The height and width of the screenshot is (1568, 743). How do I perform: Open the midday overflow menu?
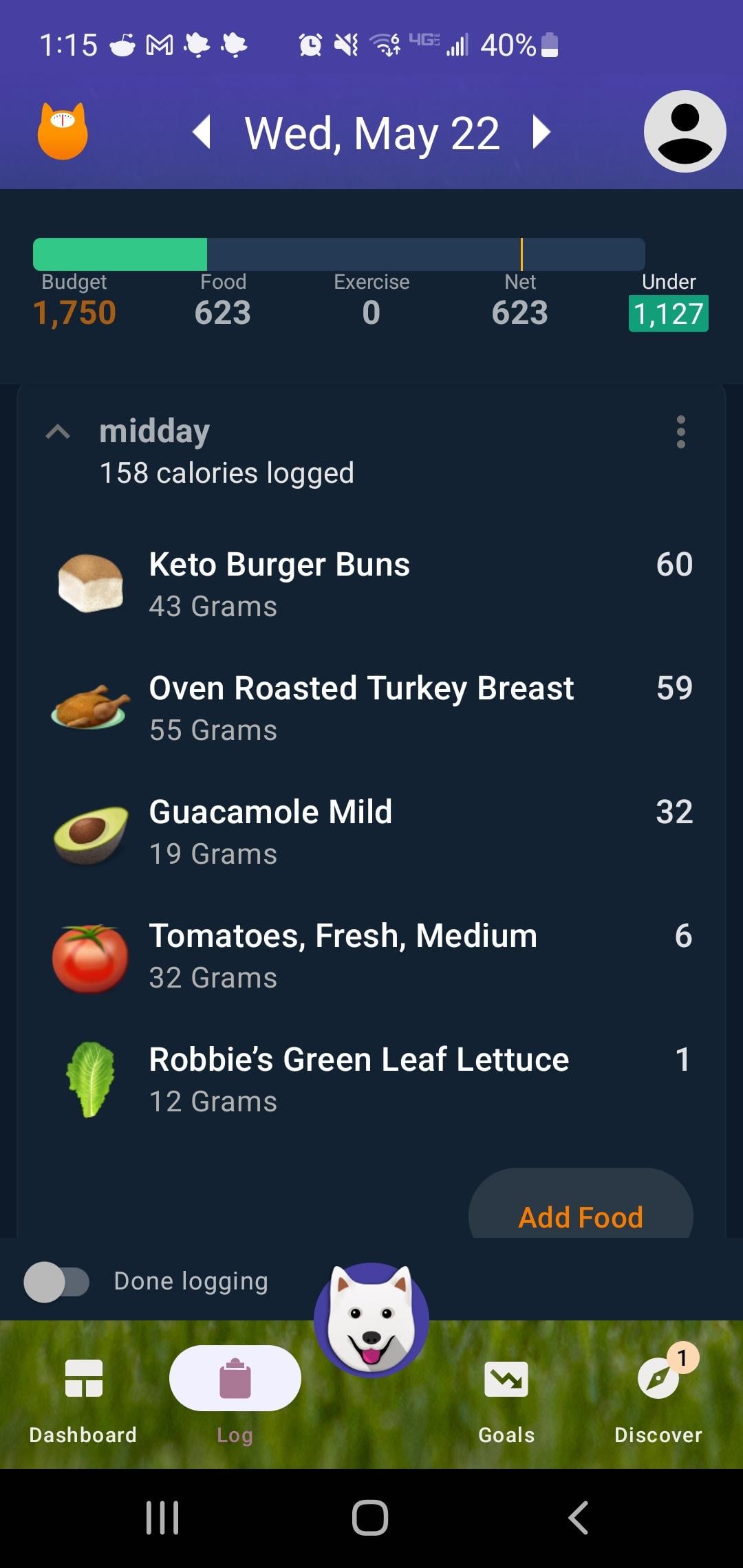[x=680, y=432]
